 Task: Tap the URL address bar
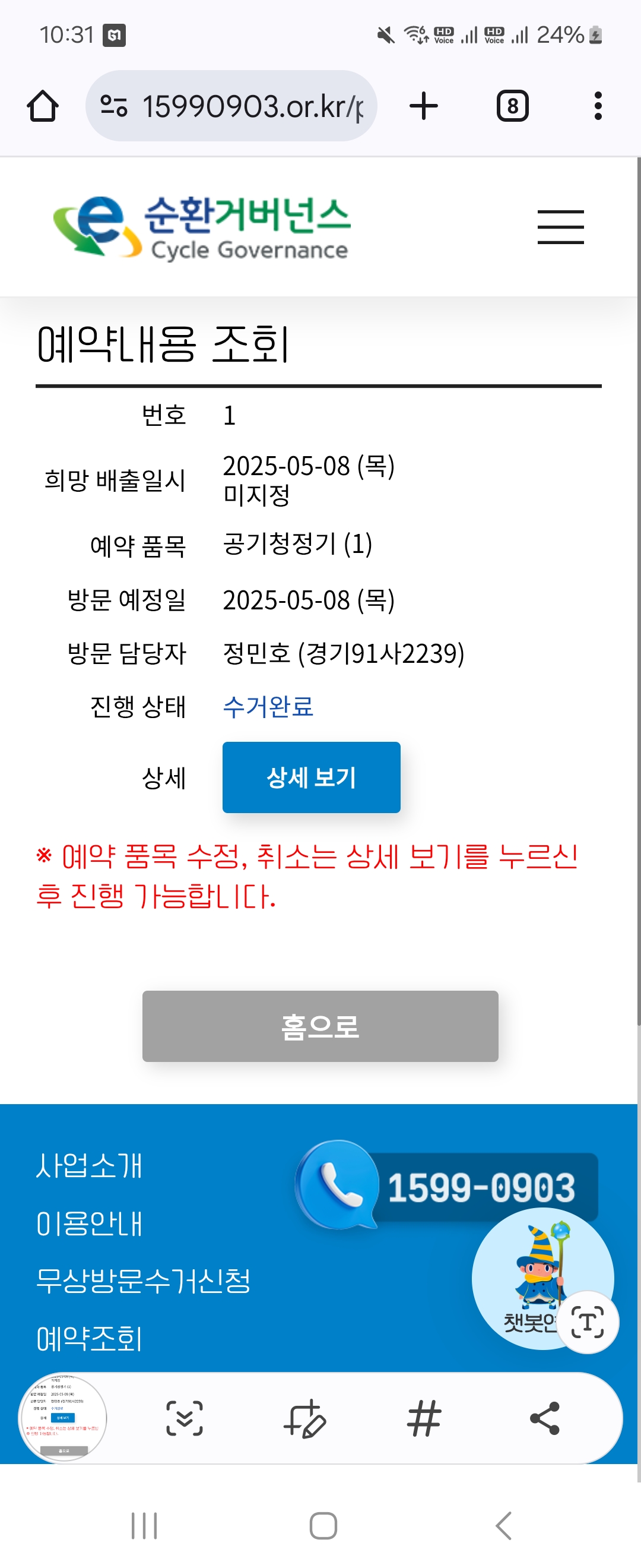[x=231, y=106]
